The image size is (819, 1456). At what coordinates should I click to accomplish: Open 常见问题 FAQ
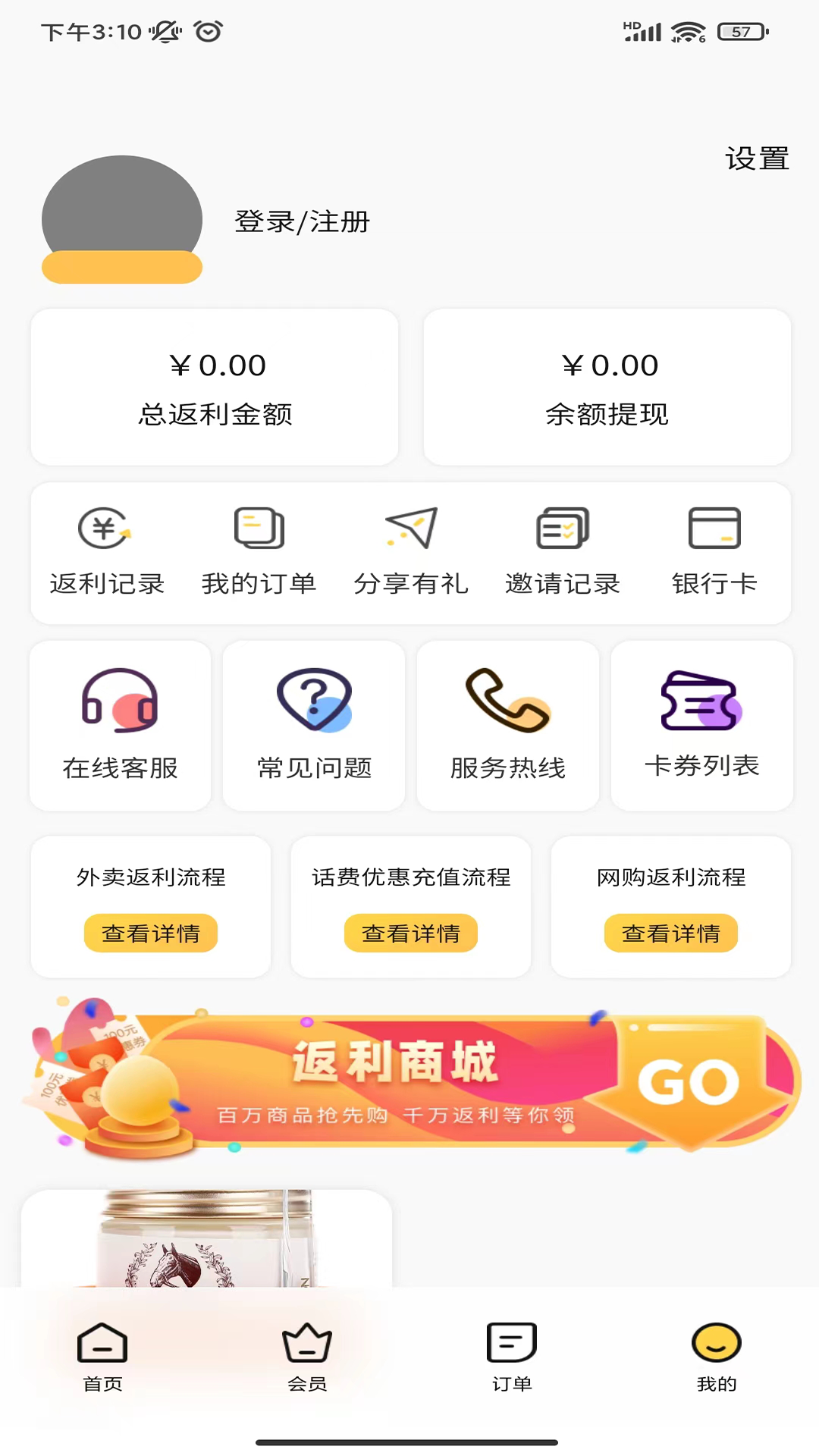[314, 725]
